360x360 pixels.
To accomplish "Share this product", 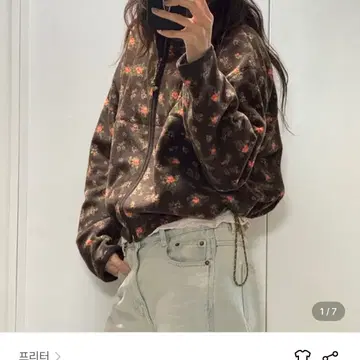I will [330, 355].
